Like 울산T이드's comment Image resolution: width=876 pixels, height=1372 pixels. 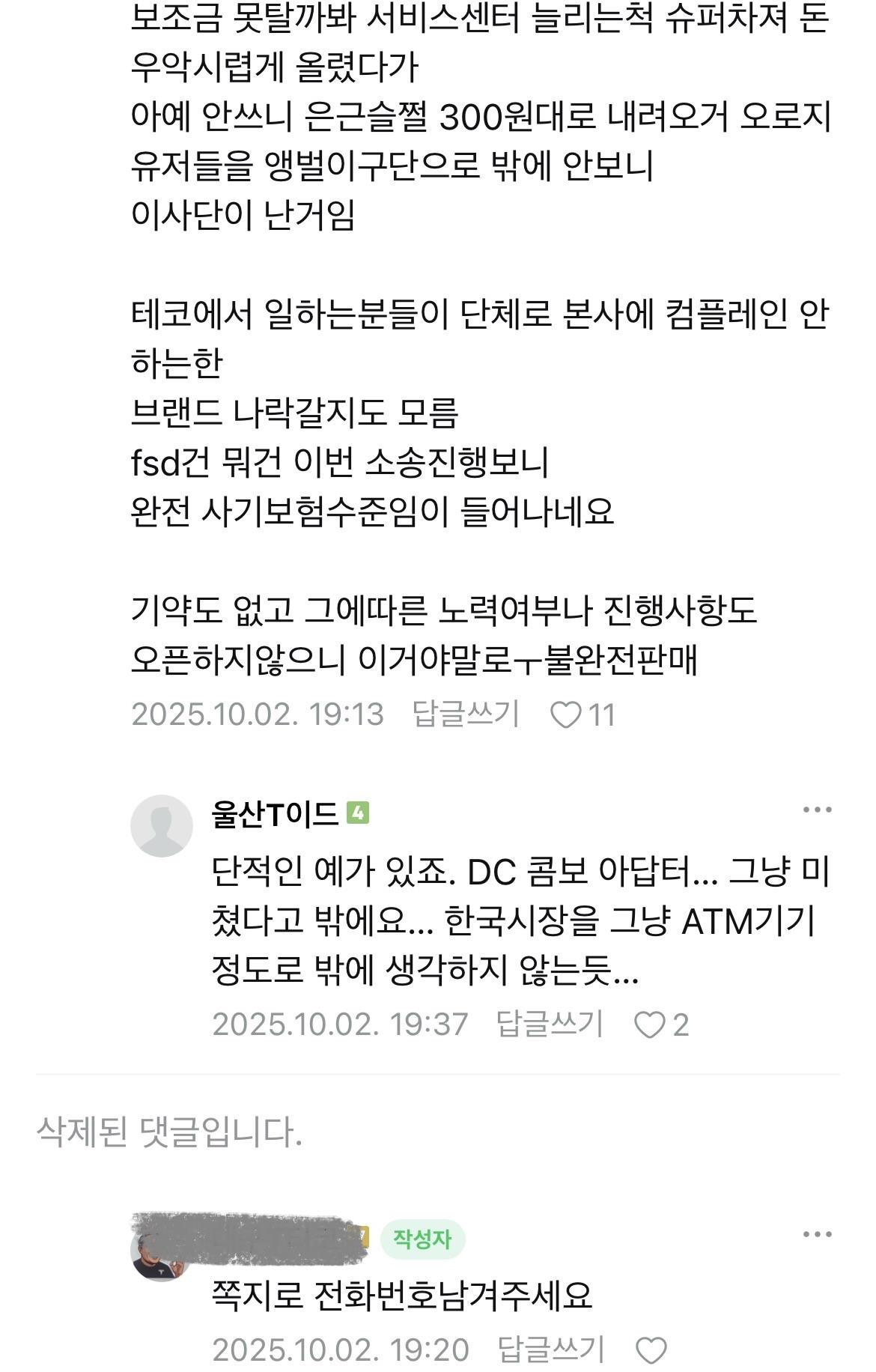pos(650,1025)
